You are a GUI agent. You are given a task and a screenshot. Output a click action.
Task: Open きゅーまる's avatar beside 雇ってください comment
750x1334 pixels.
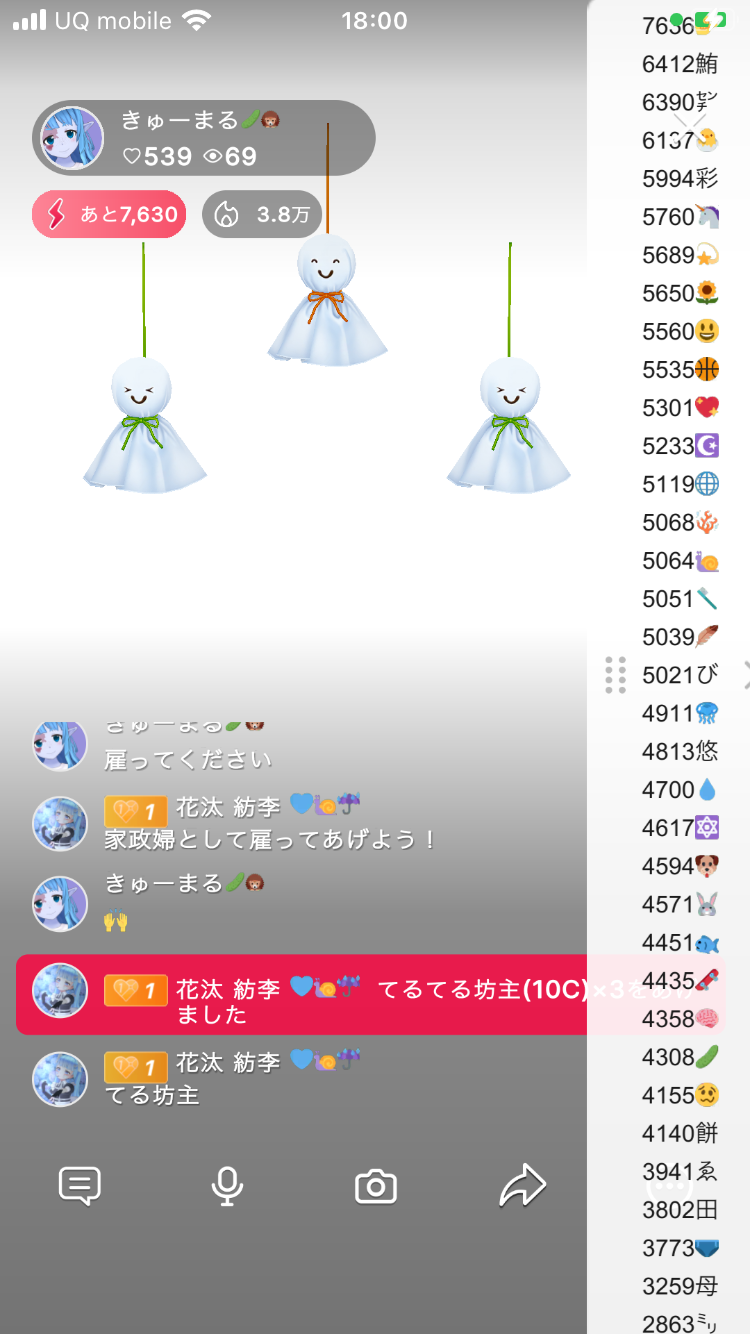pyautogui.click(x=60, y=743)
